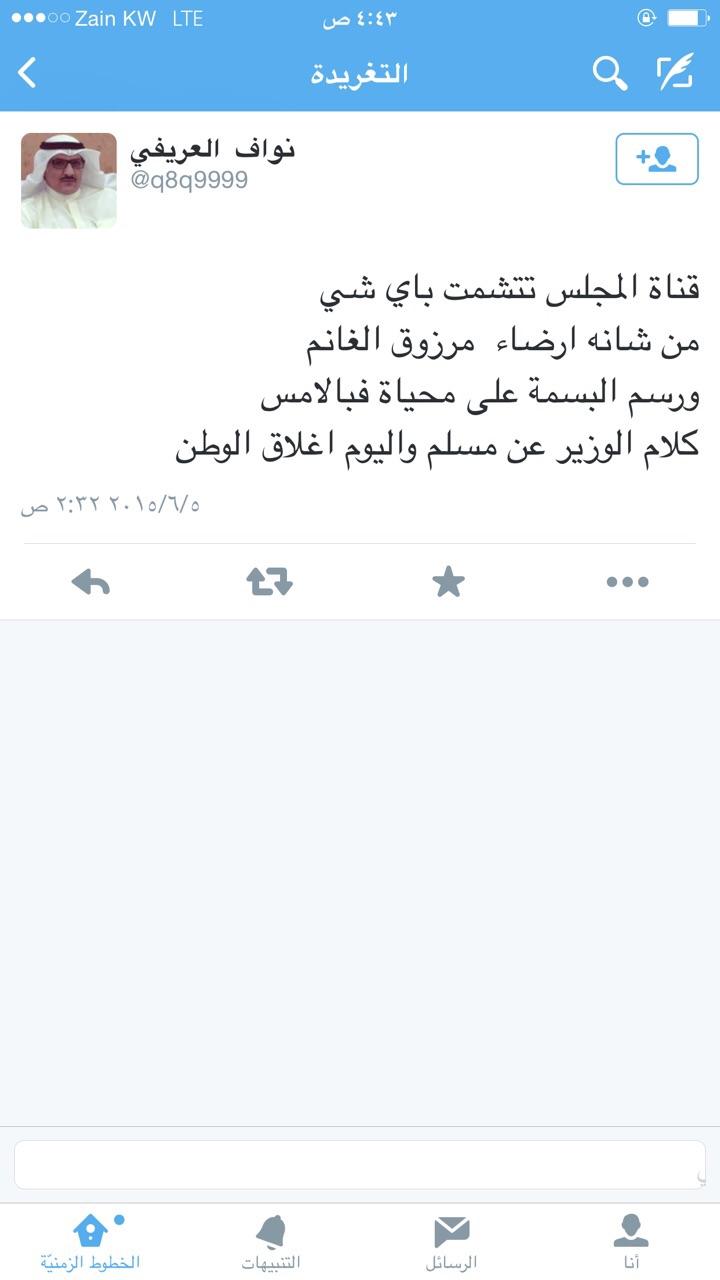Reply to this tweet
This screenshot has width=720, height=1280.
91,582
